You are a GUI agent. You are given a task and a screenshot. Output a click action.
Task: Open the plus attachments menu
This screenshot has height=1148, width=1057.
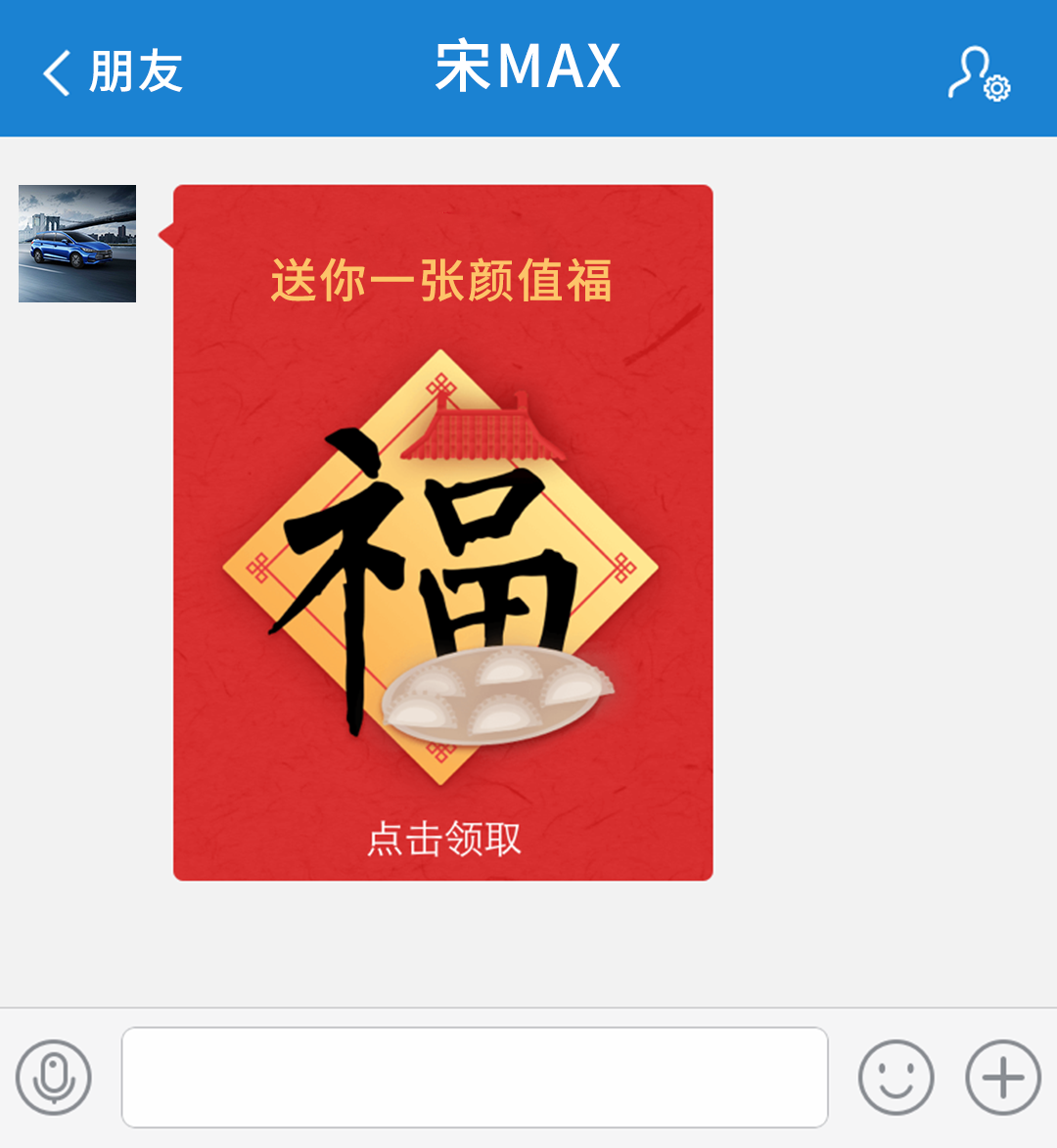click(1003, 1078)
